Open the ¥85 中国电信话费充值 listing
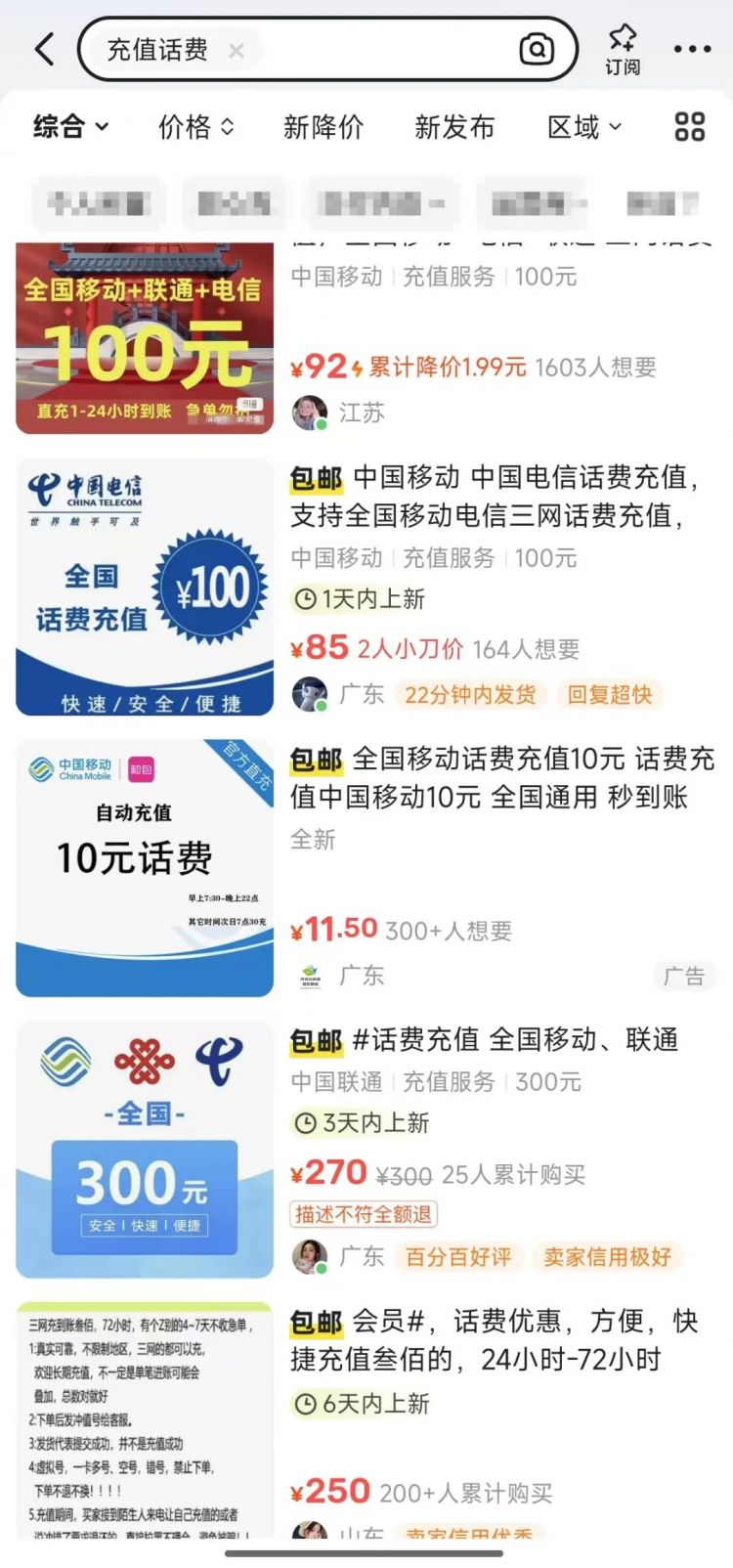This screenshot has width=733, height=1568. click(145, 587)
